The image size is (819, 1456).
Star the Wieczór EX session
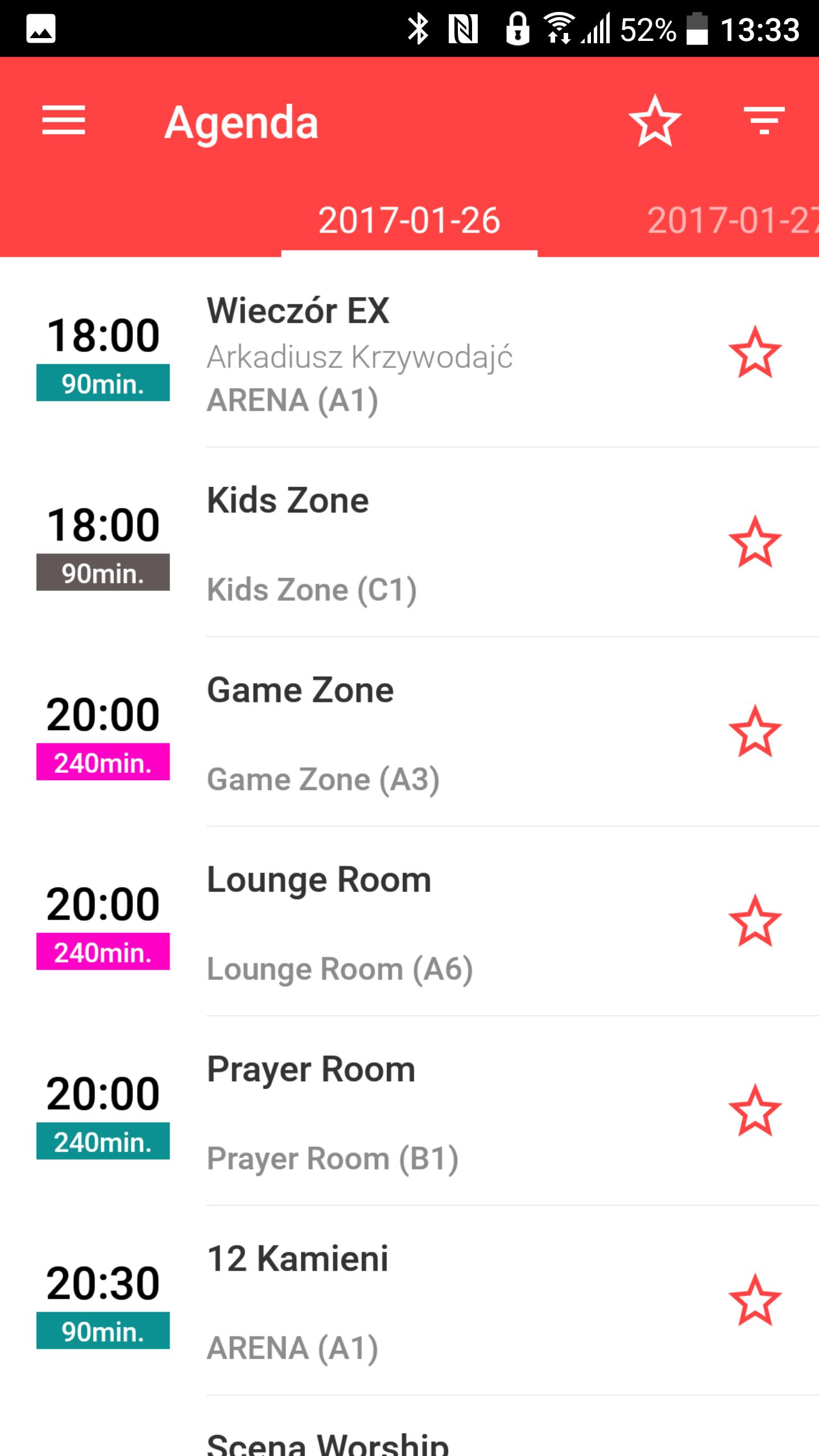pos(755,353)
